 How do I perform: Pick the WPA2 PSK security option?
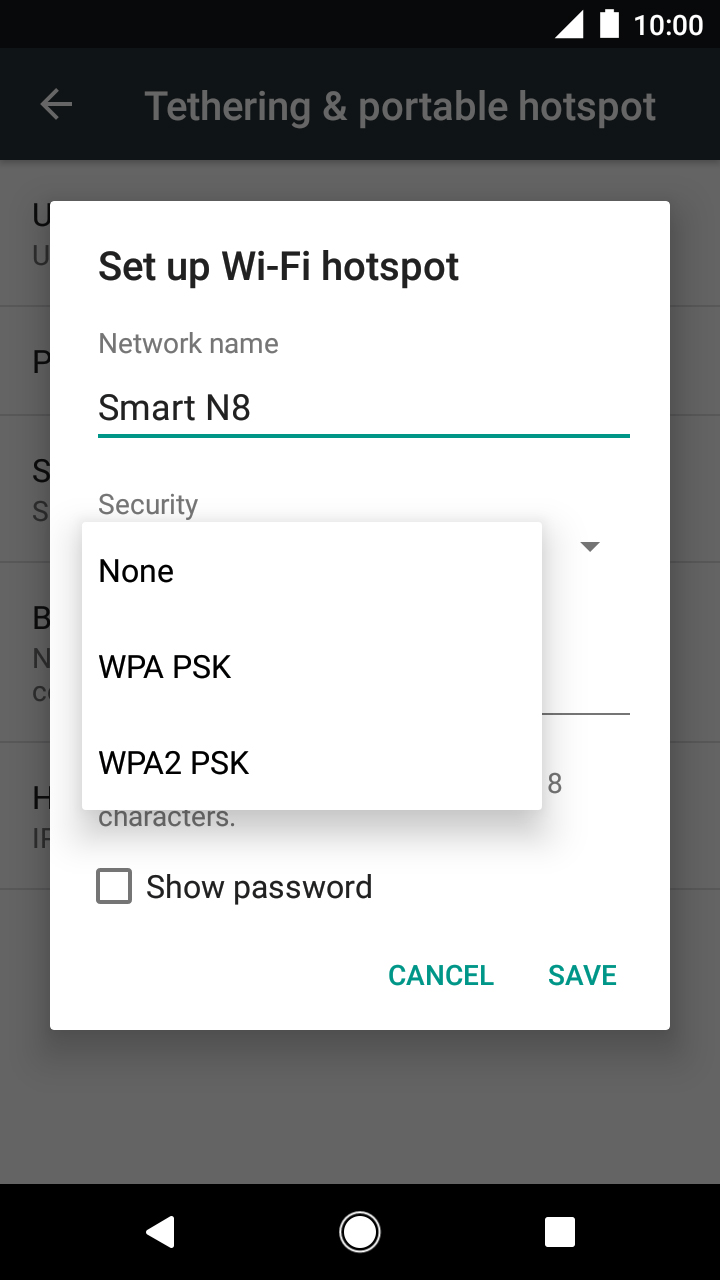[312, 763]
